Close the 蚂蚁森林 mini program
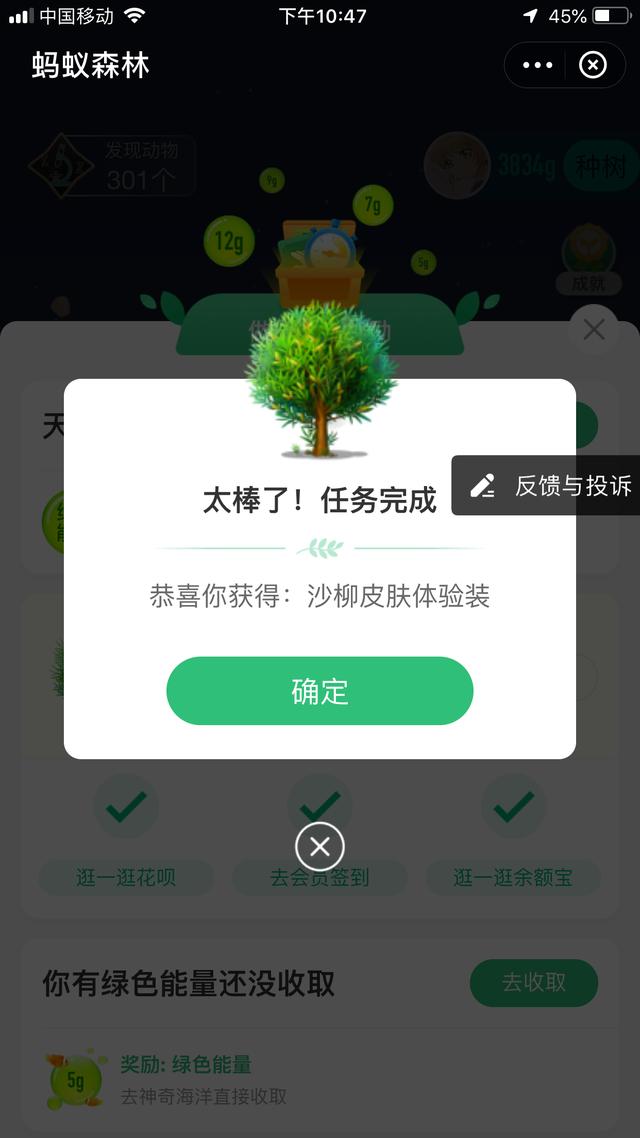This screenshot has width=640, height=1138. coord(593,66)
